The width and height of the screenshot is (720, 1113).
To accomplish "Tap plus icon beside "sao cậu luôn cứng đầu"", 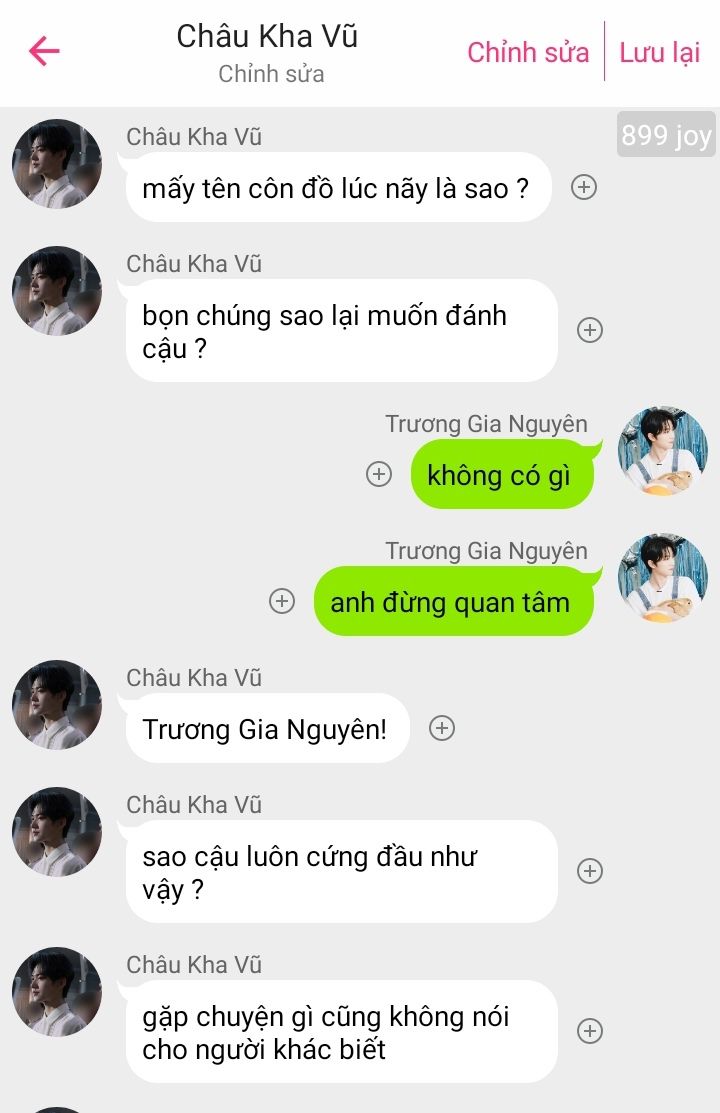I will [x=590, y=871].
